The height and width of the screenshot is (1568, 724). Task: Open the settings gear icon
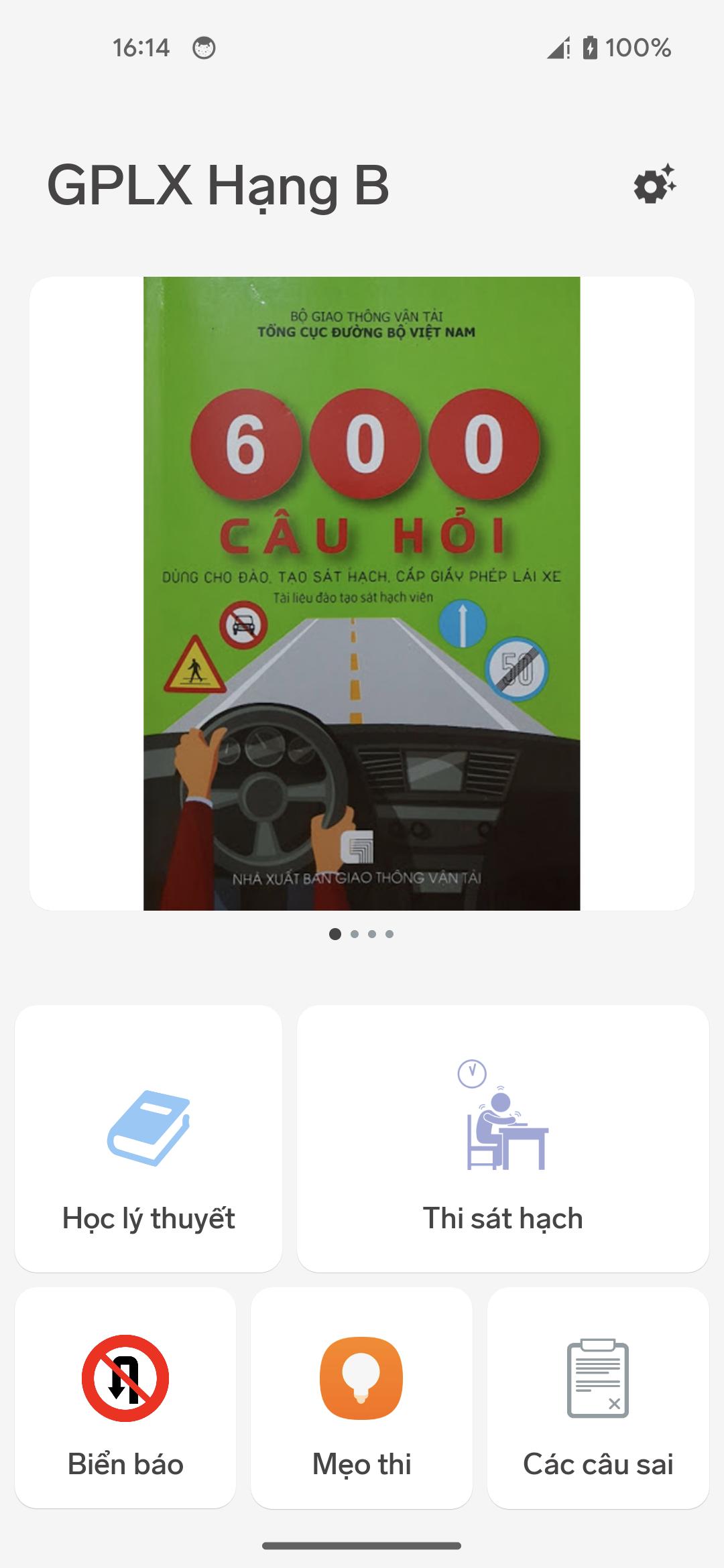click(x=654, y=184)
